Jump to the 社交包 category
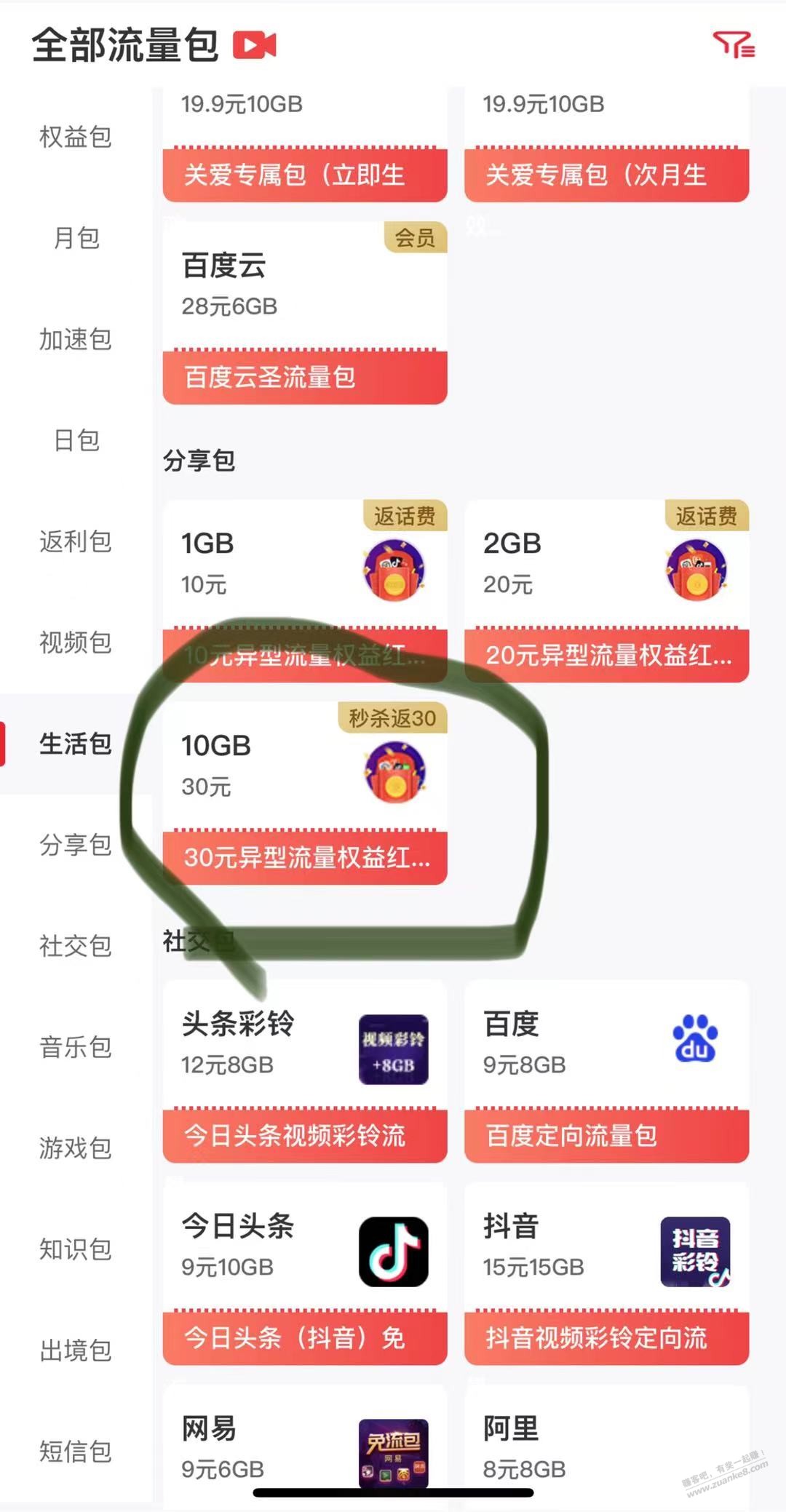Screen dimensions: 786x1512 pos(76,946)
